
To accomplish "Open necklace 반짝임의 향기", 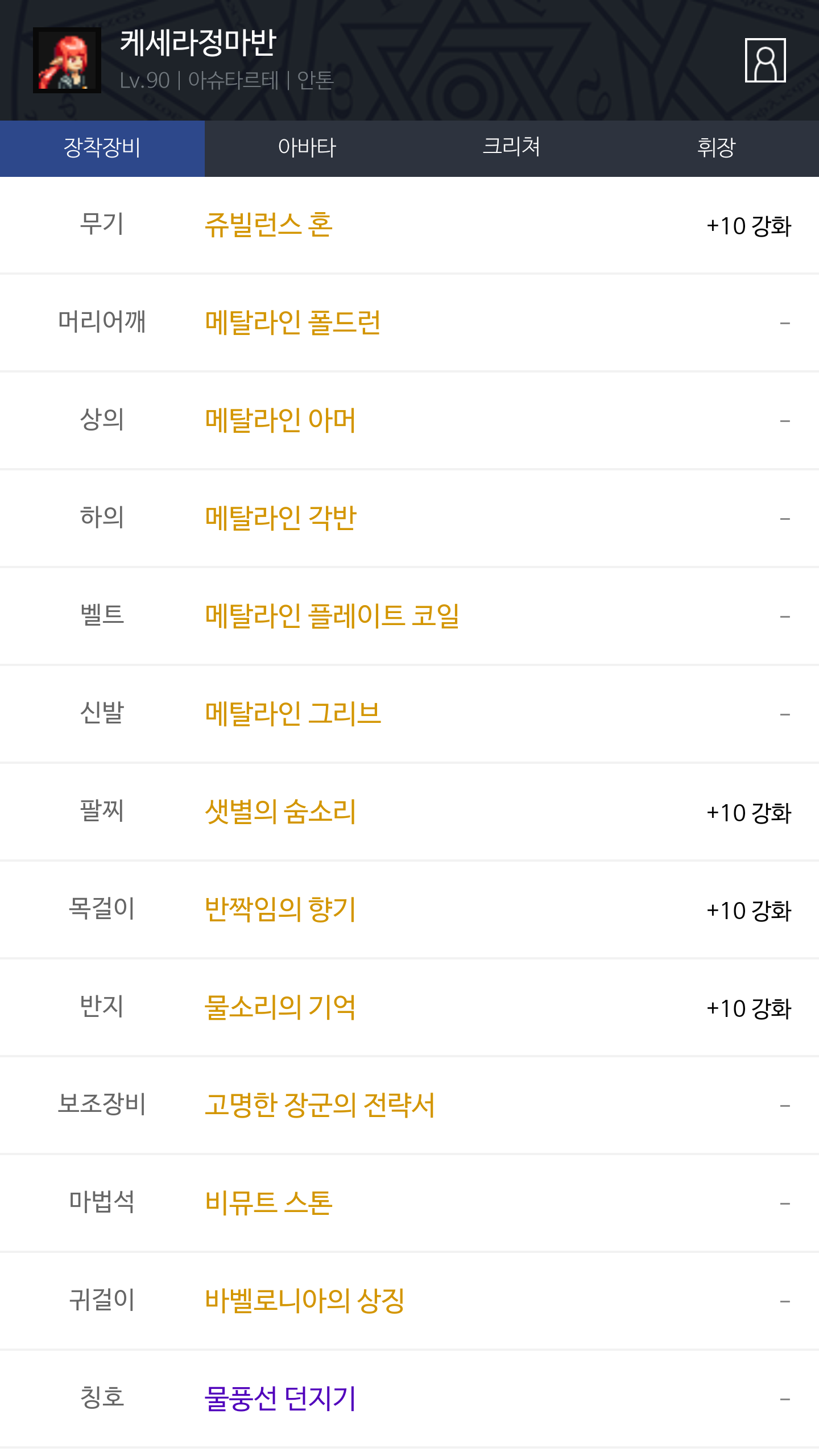I will tap(280, 910).
